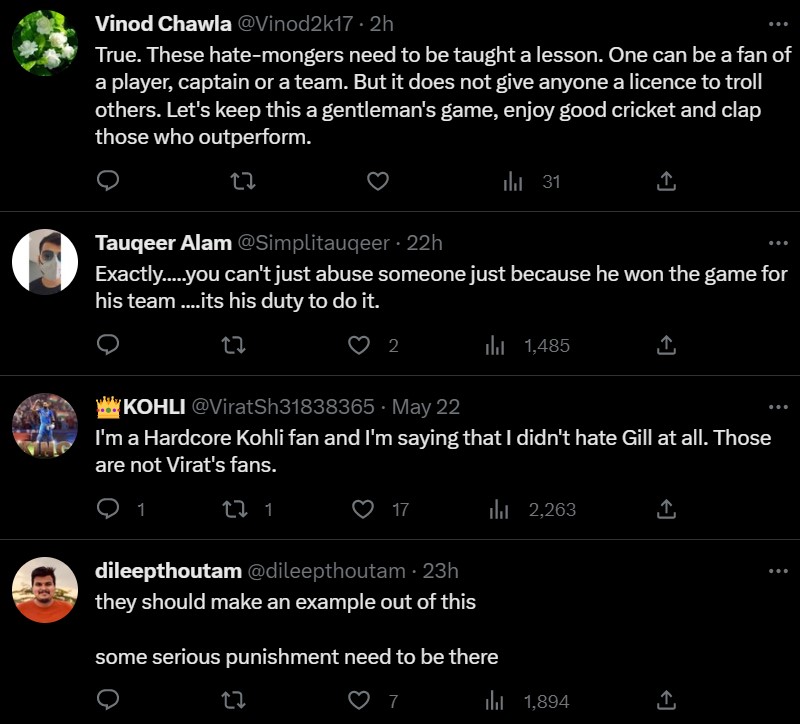This screenshot has width=800, height=724.
Task: Open more options on dileepthoutam's tweet
Action: pyautogui.click(x=777, y=571)
